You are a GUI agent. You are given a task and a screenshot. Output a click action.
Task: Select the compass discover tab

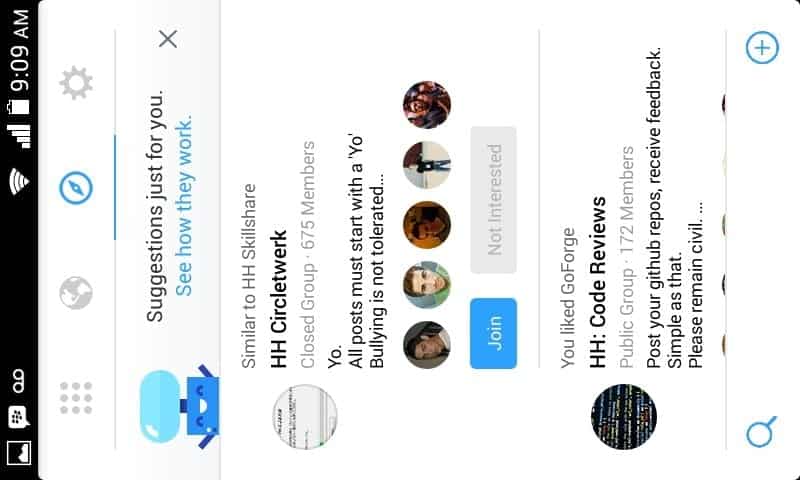[x=77, y=187]
